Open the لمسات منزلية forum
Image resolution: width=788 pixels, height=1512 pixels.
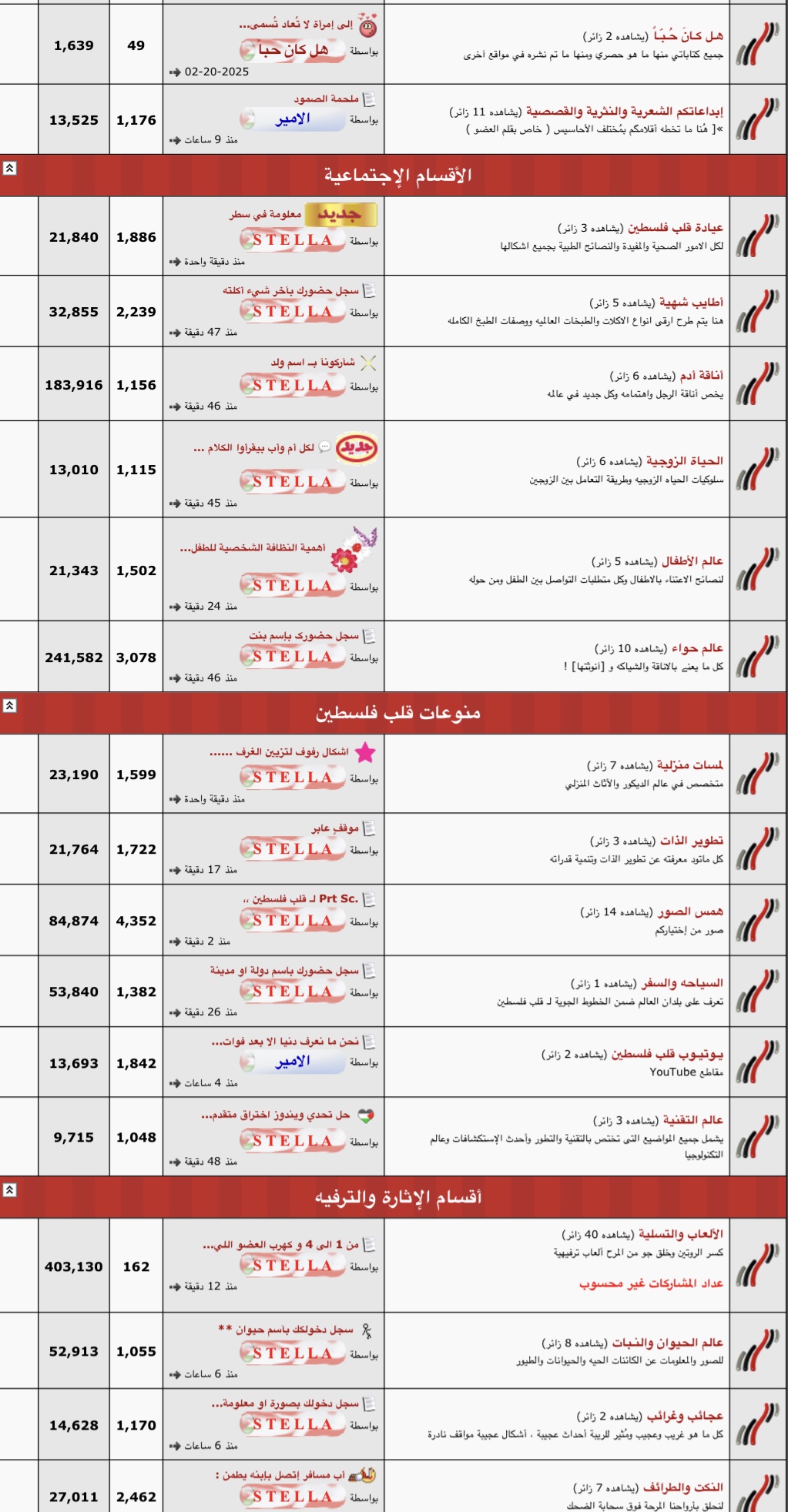tap(689, 765)
